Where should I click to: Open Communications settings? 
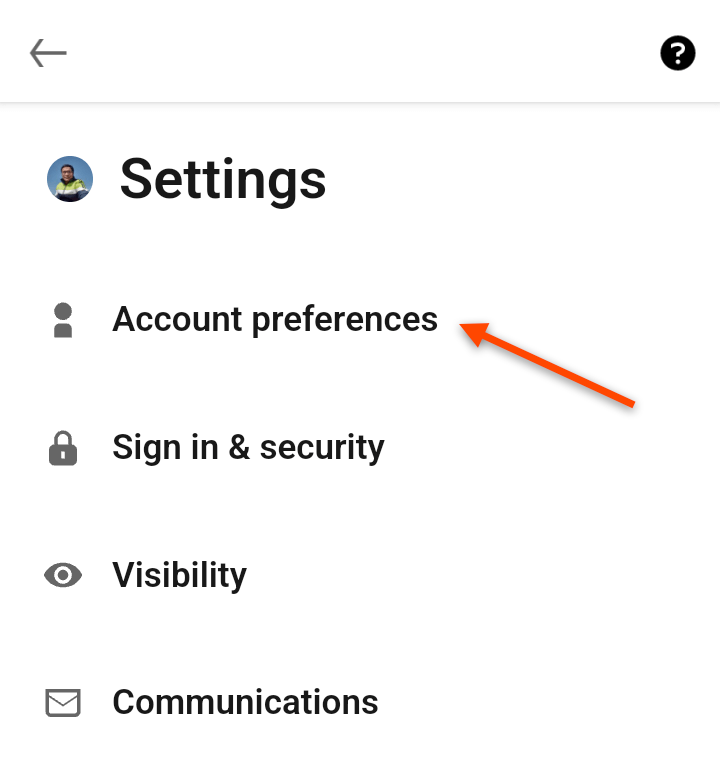coord(245,703)
